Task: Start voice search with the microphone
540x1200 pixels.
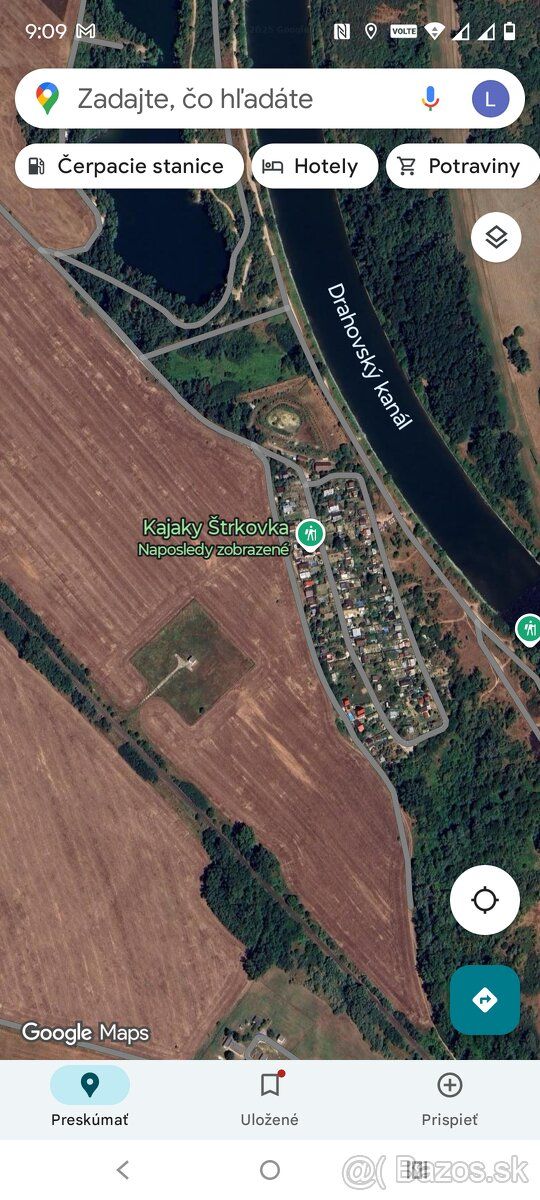Action: click(430, 98)
